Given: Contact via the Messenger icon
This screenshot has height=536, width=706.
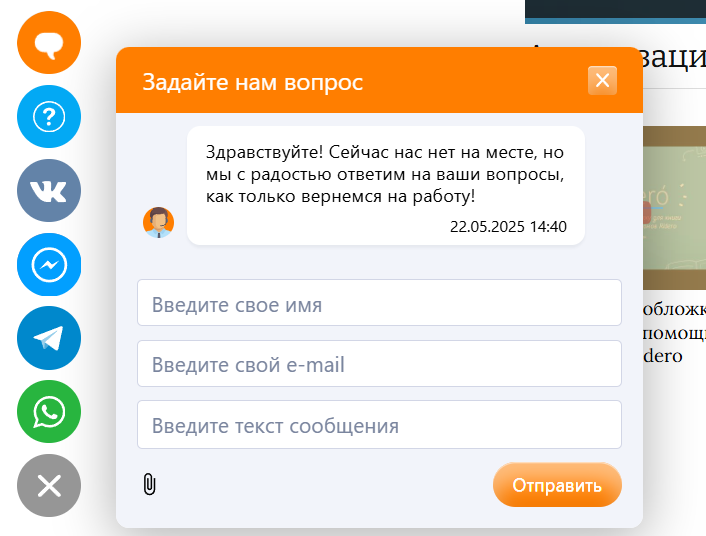Looking at the screenshot, I should (49, 264).
